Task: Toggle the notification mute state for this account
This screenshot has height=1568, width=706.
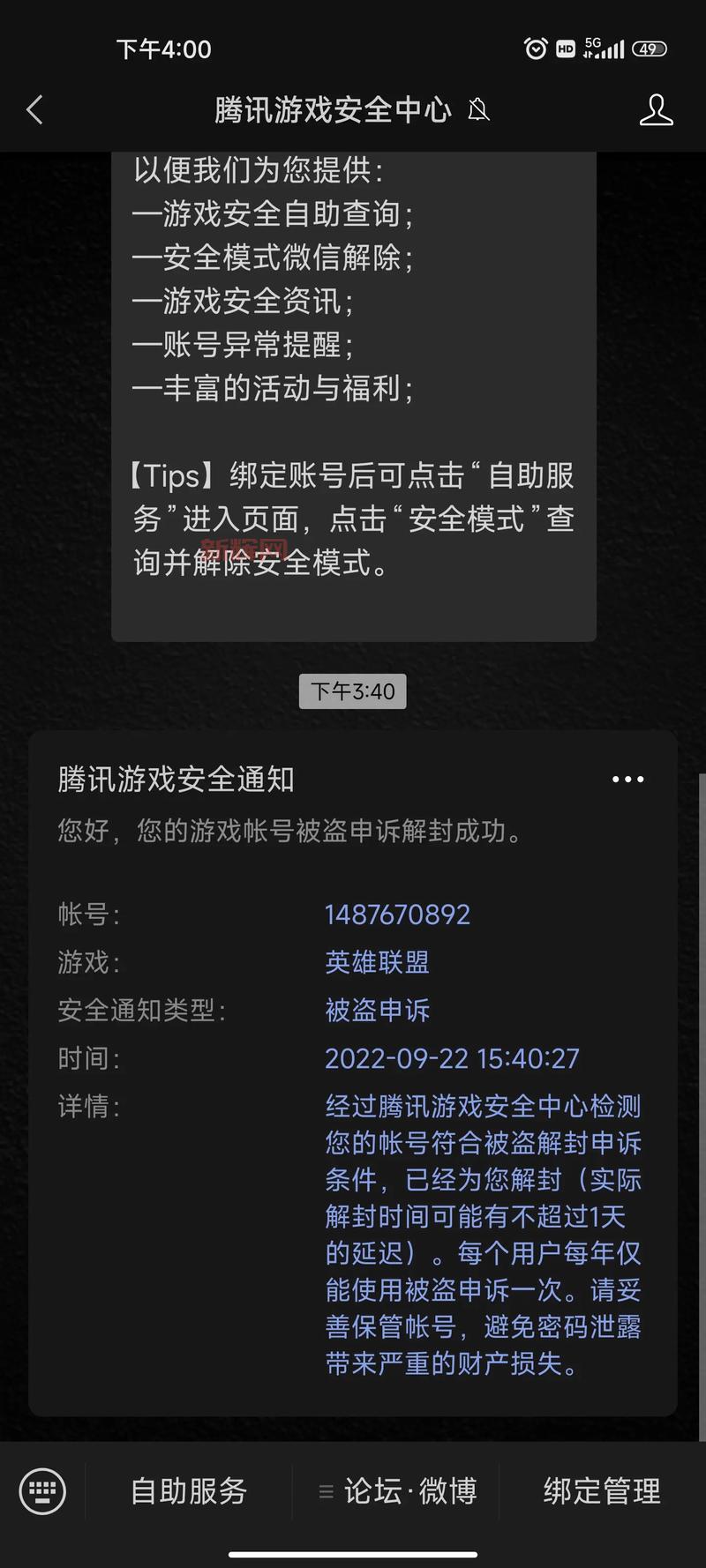Action: [x=479, y=111]
